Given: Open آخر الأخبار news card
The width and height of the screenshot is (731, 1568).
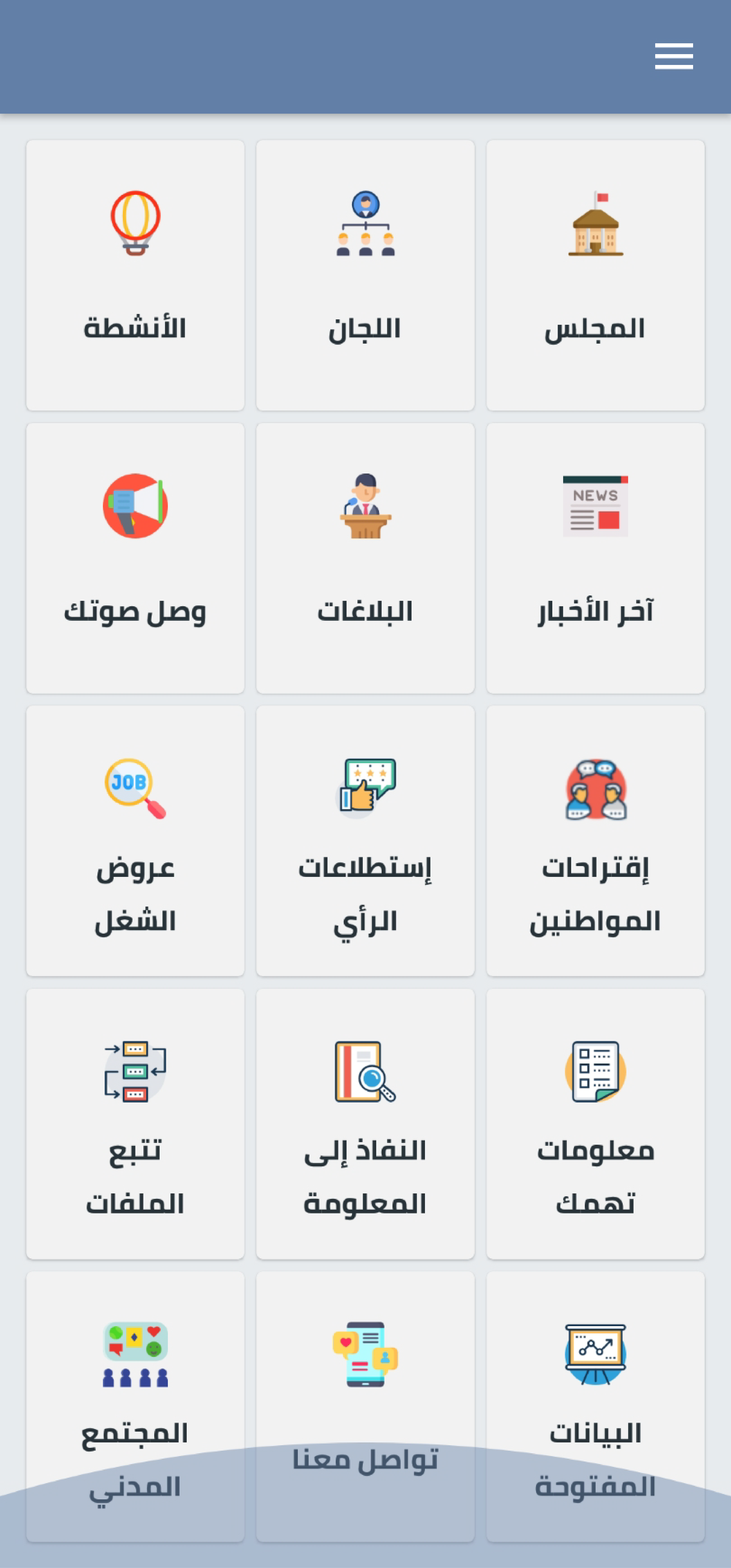Looking at the screenshot, I should [595, 558].
